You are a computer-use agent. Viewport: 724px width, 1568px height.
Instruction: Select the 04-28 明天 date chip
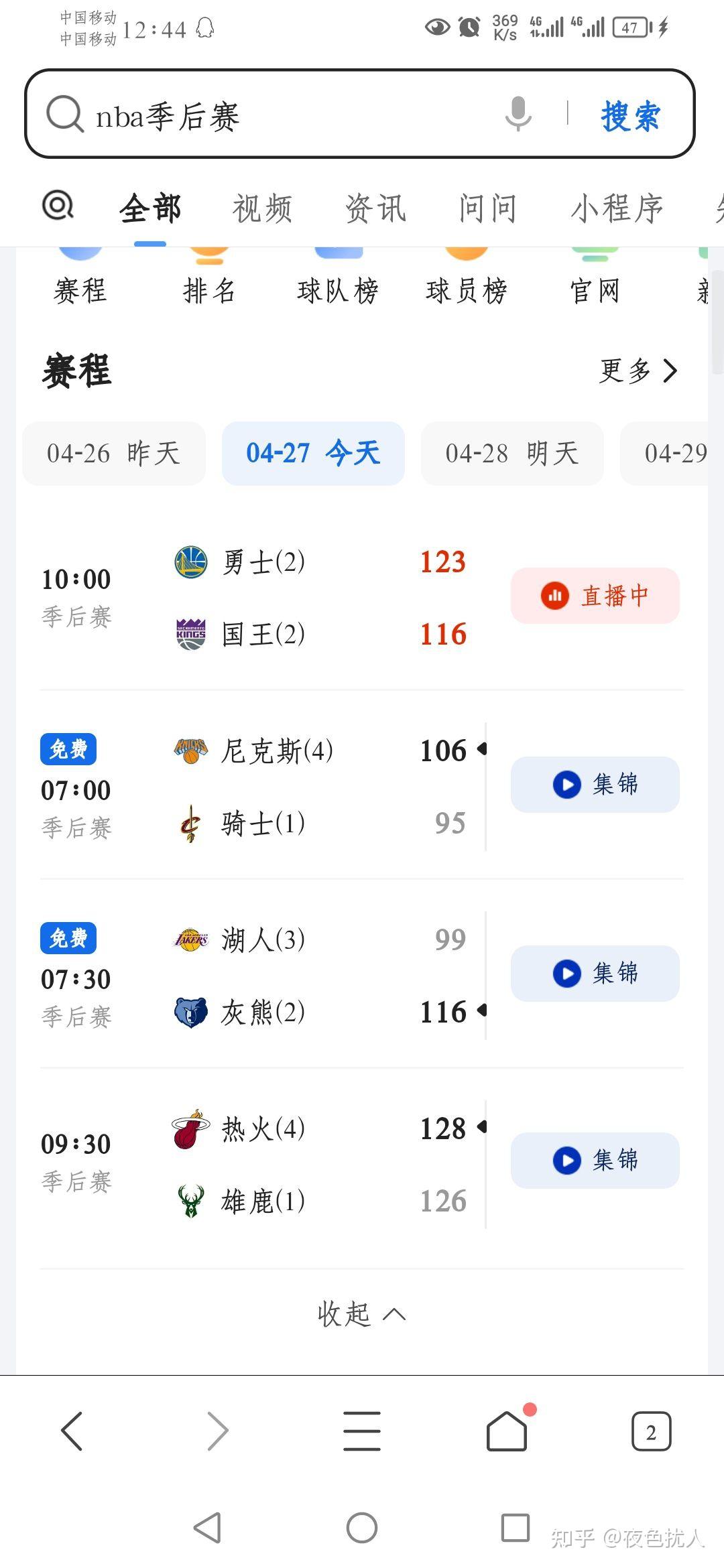(x=512, y=454)
